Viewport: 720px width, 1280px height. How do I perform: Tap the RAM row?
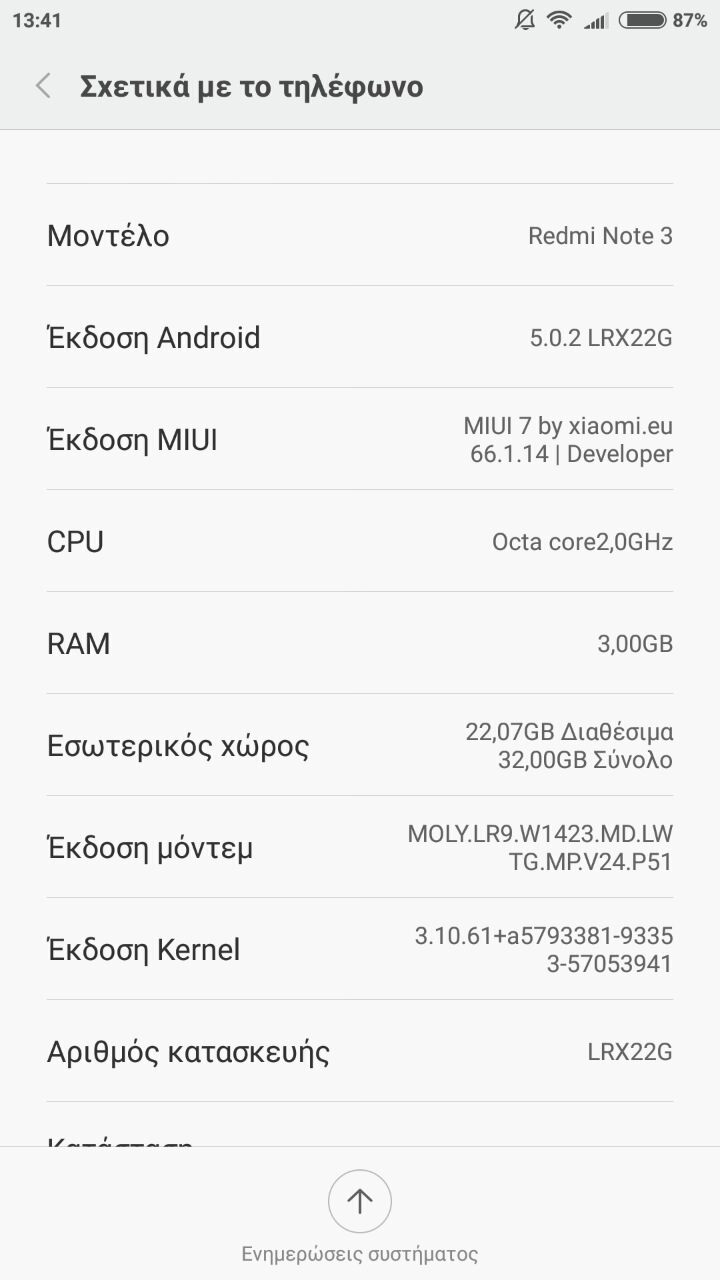tap(360, 644)
